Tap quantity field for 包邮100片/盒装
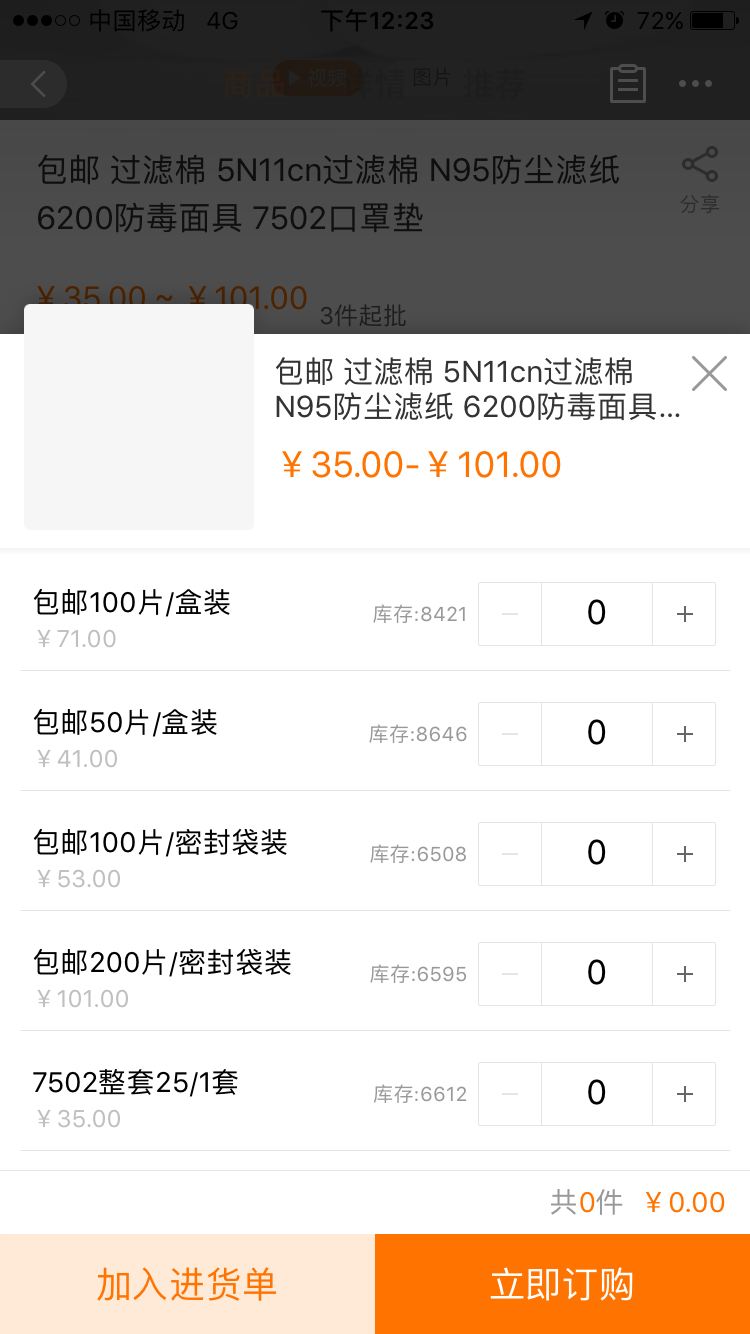Screen dimensions: 750x1334 (597, 614)
